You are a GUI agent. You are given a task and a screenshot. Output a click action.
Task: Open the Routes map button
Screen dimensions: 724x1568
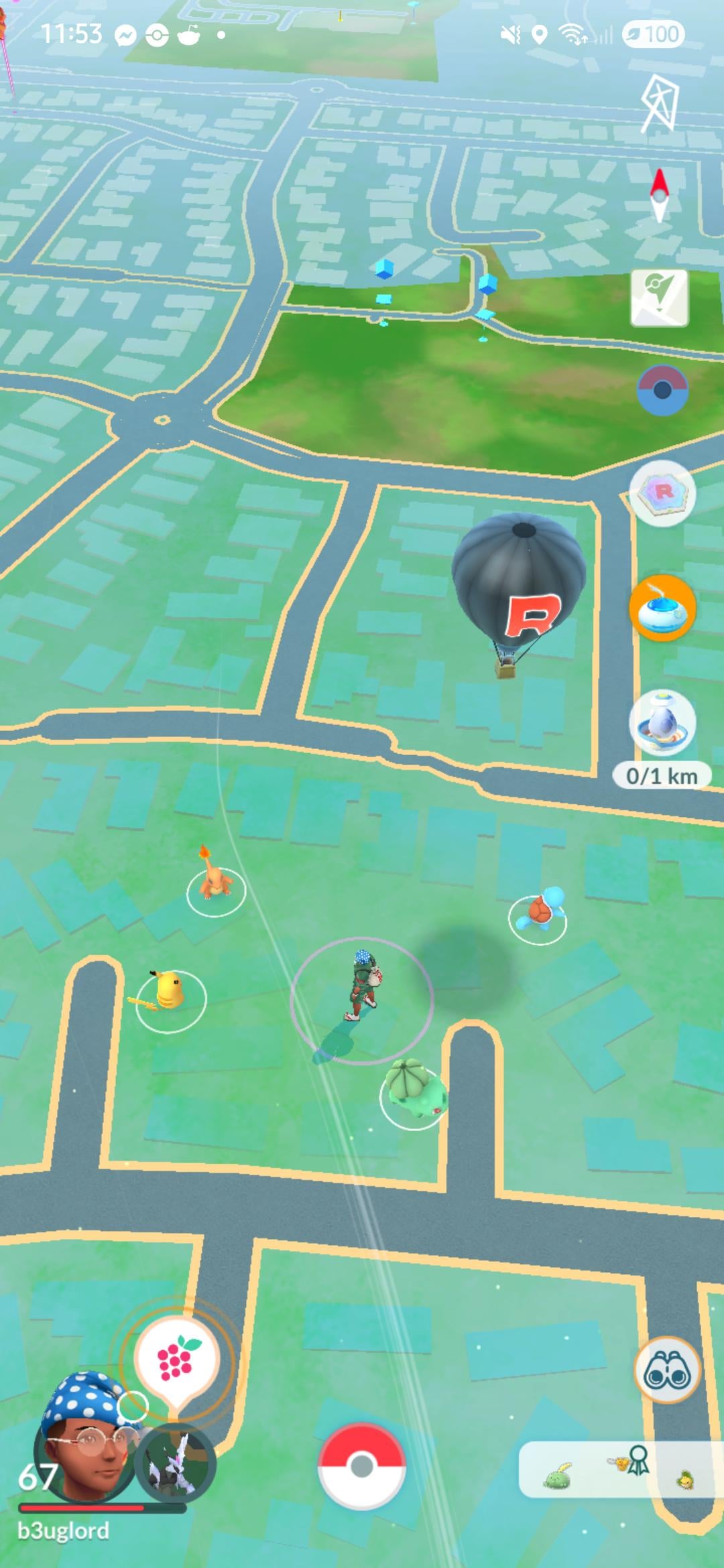tap(660, 298)
